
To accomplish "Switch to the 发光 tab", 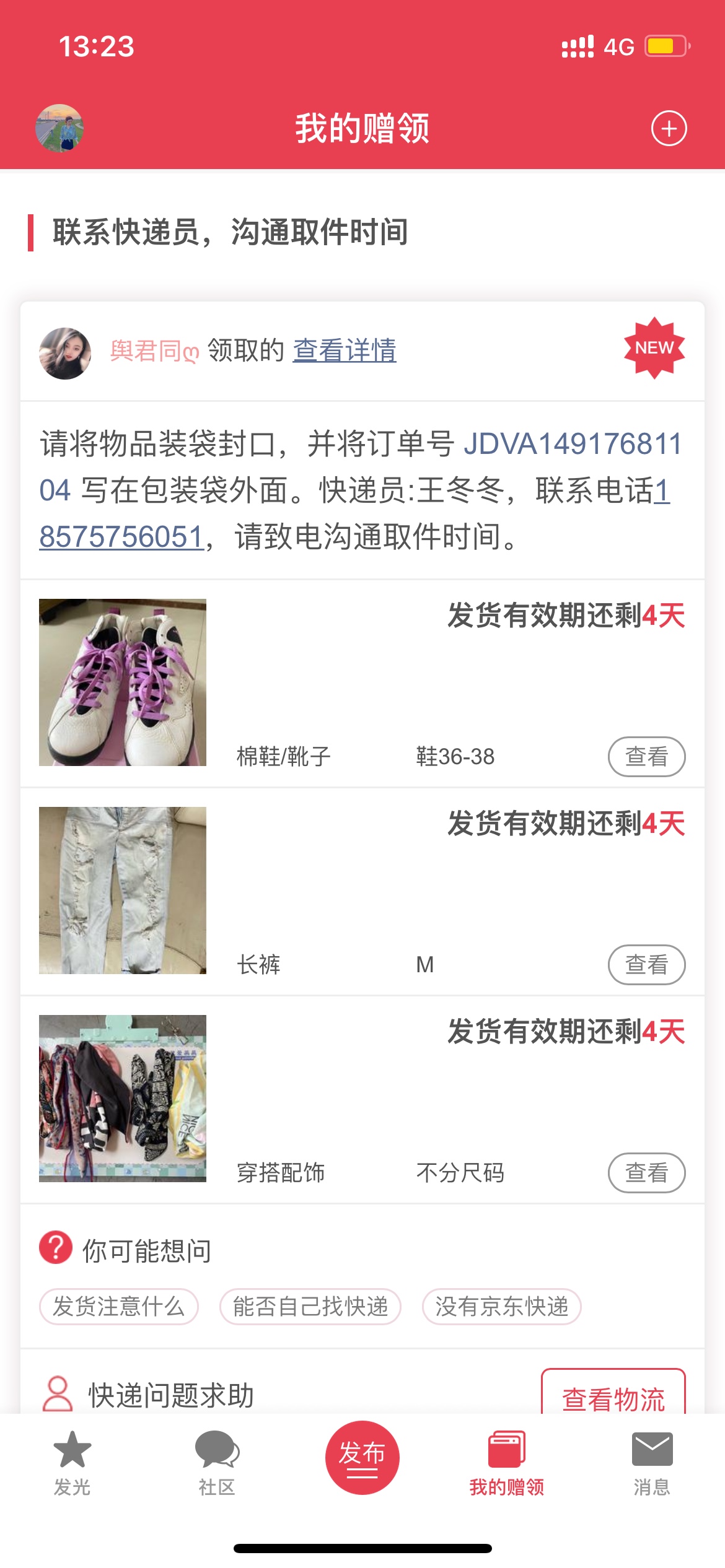I will 72,1463.
